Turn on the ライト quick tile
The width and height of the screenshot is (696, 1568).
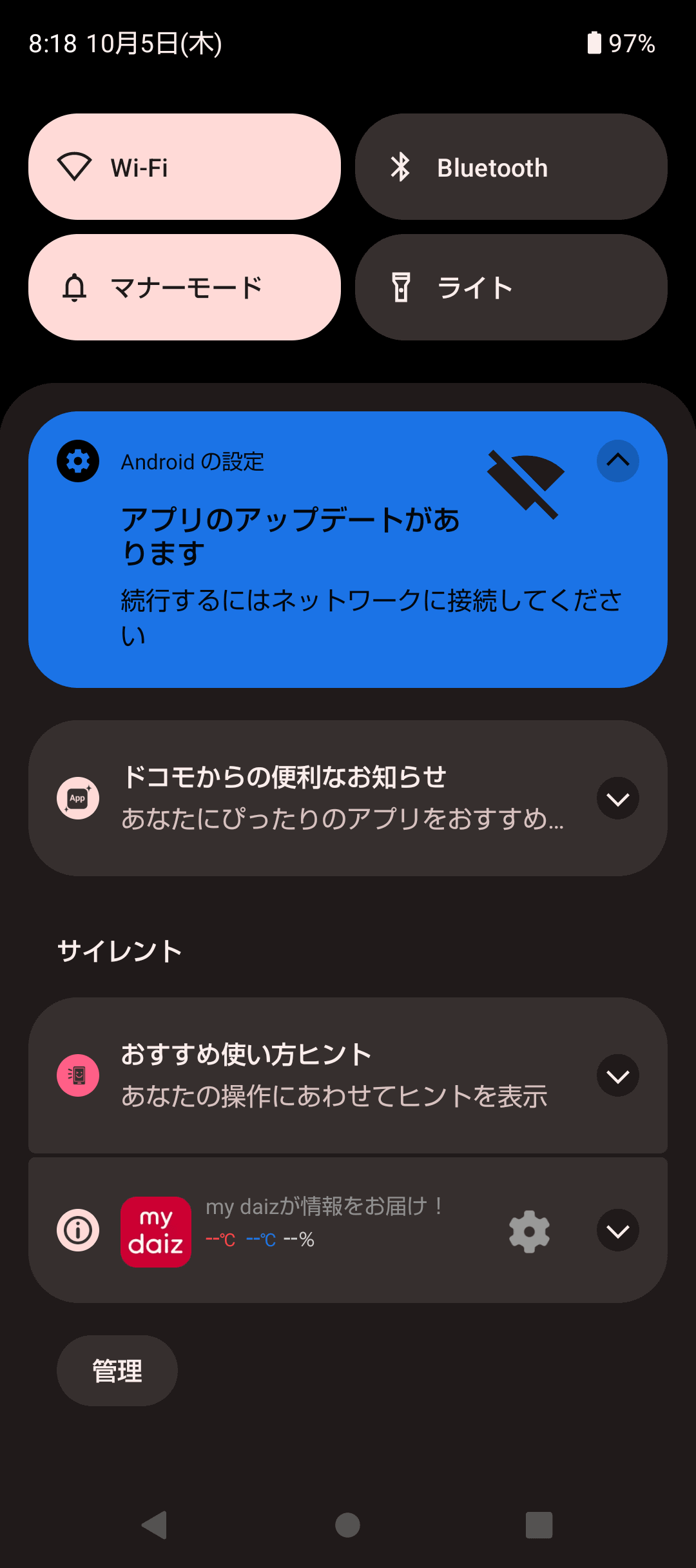tap(511, 287)
